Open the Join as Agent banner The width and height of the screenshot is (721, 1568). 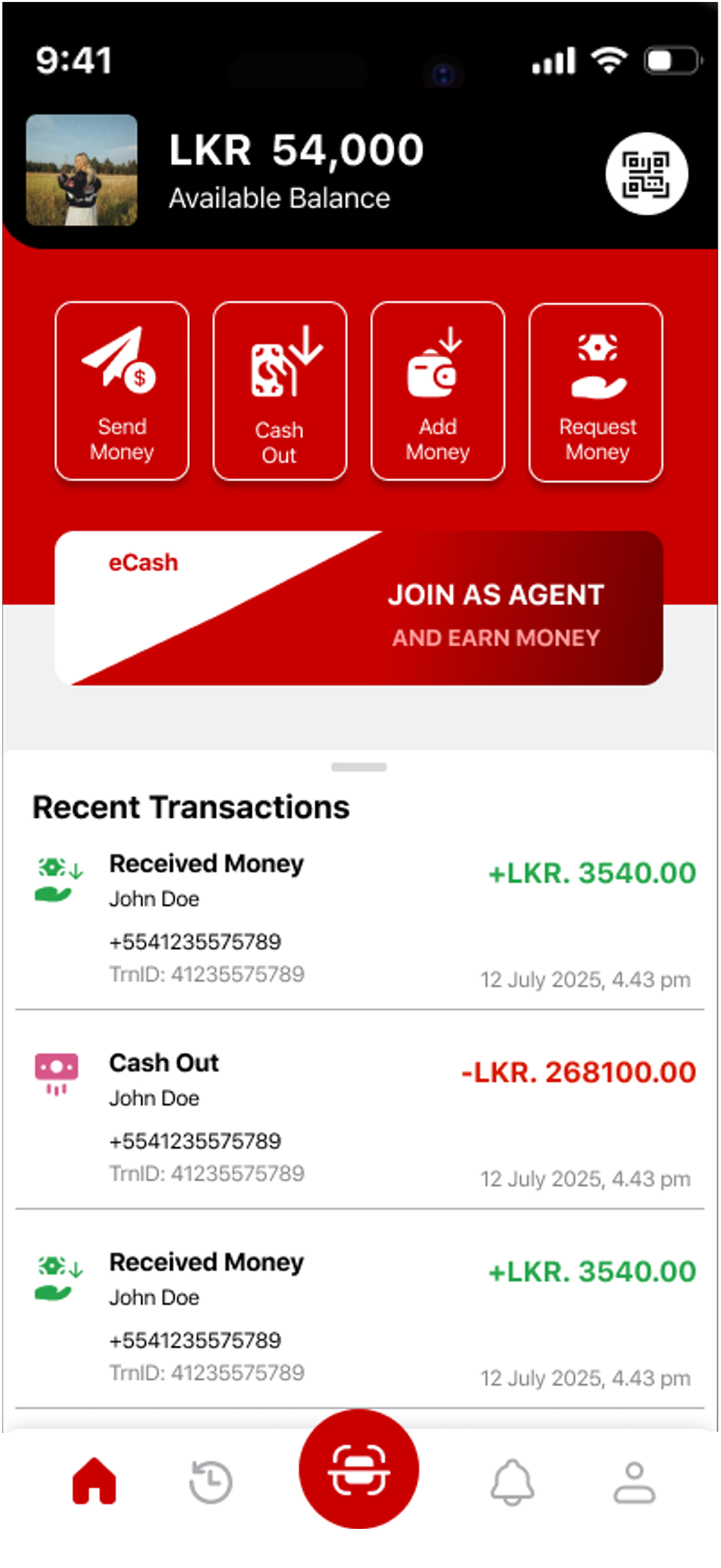[359, 608]
